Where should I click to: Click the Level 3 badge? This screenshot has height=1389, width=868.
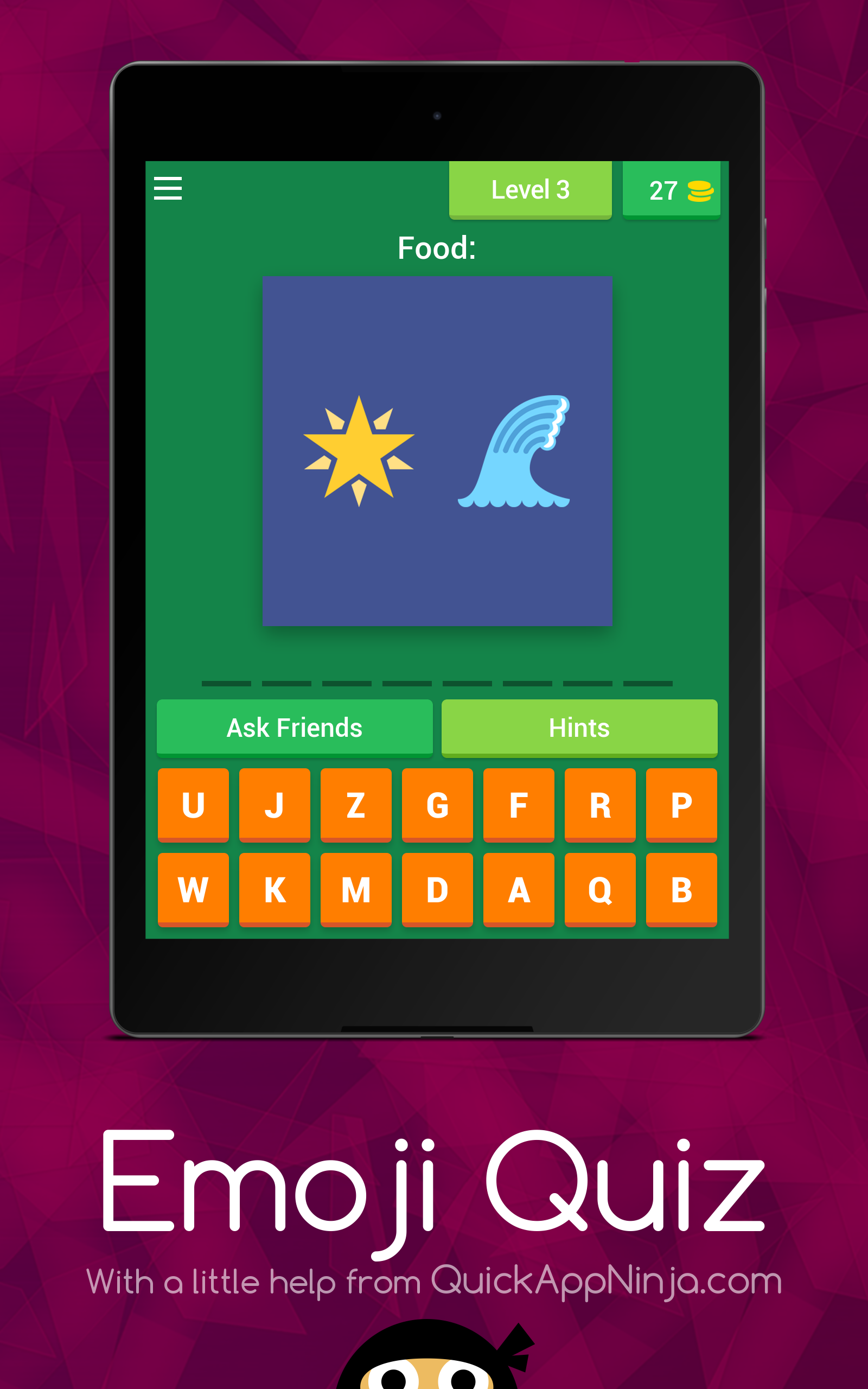click(529, 189)
